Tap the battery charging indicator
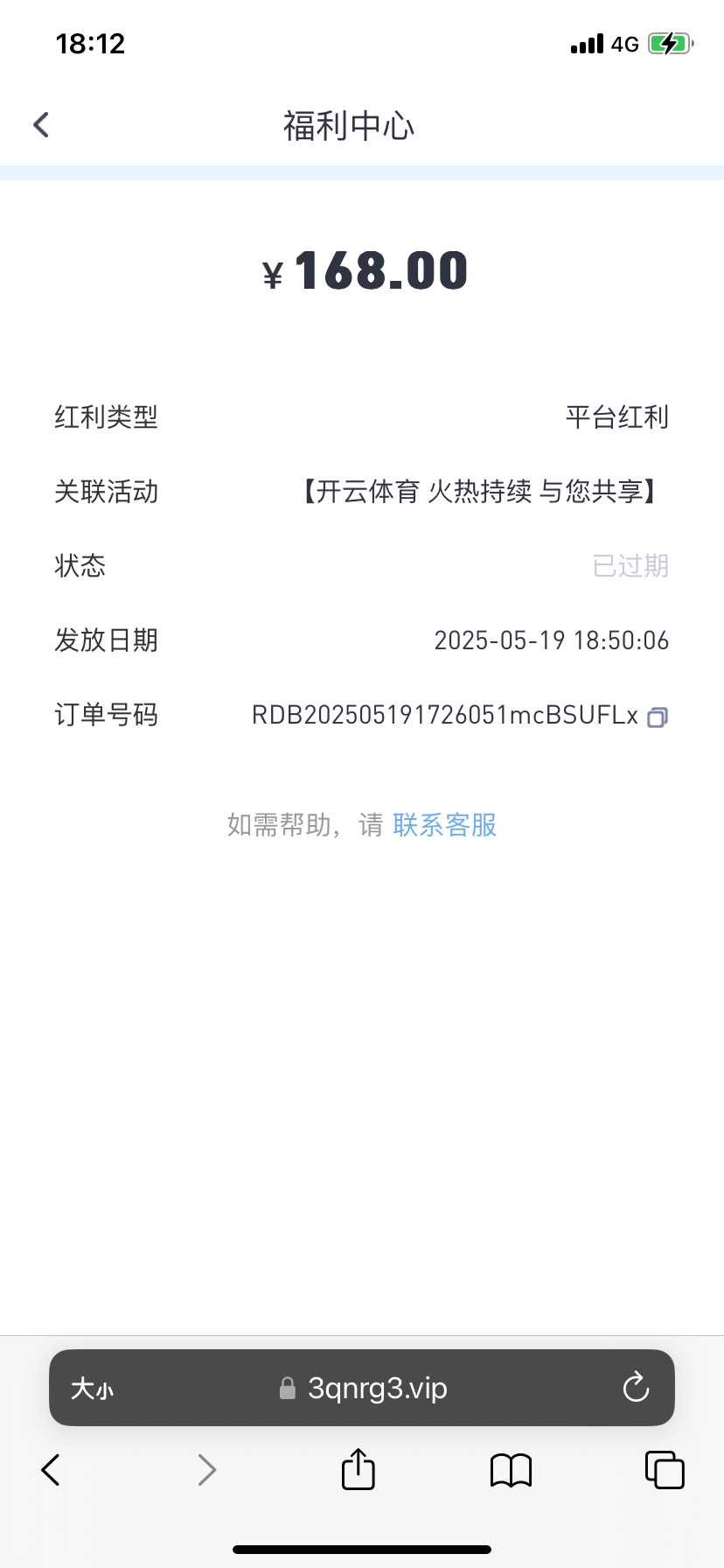The width and height of the screenshot is (724, 1568). 669,43
